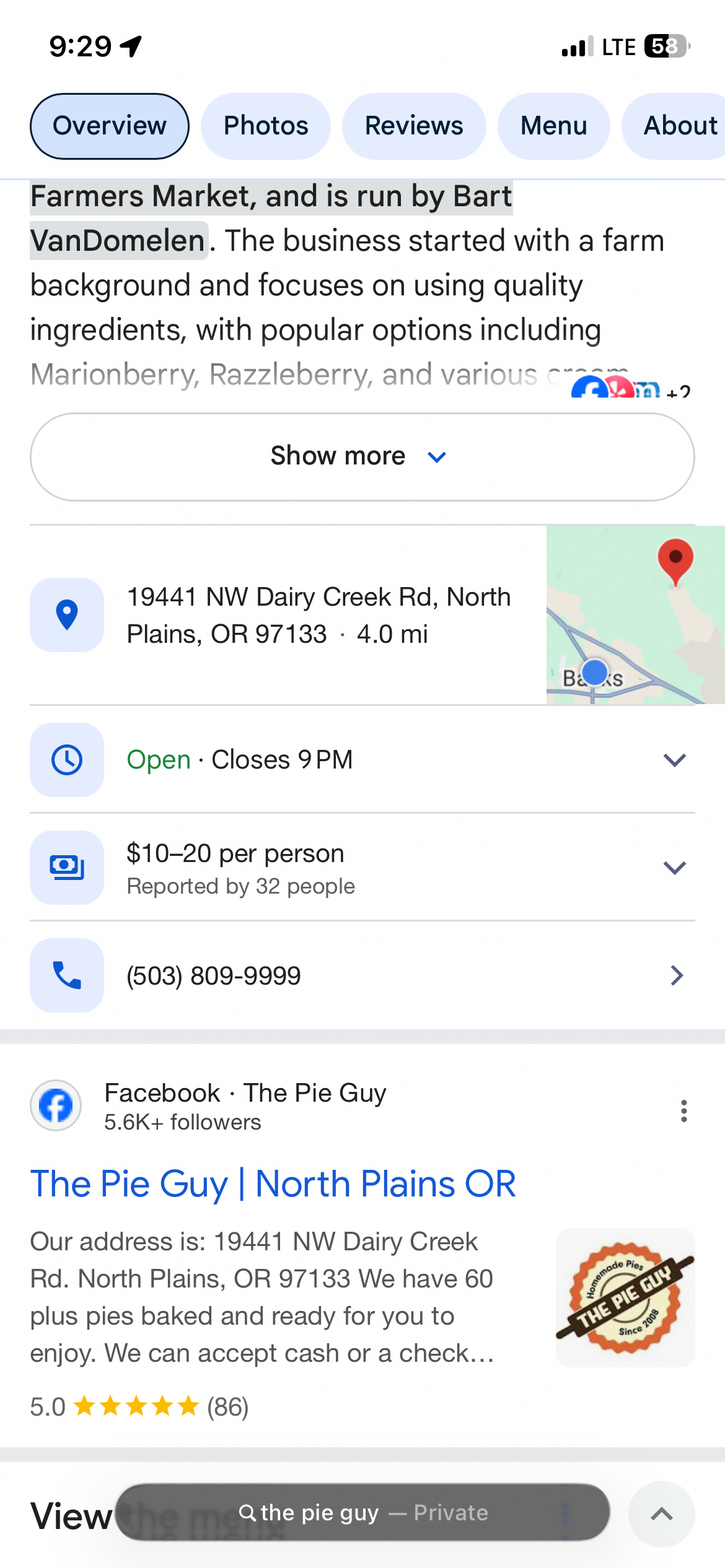The width and height of the screenshot is (725, 1568).
Task: Select the Menu tab
Action: click(553, 126)
